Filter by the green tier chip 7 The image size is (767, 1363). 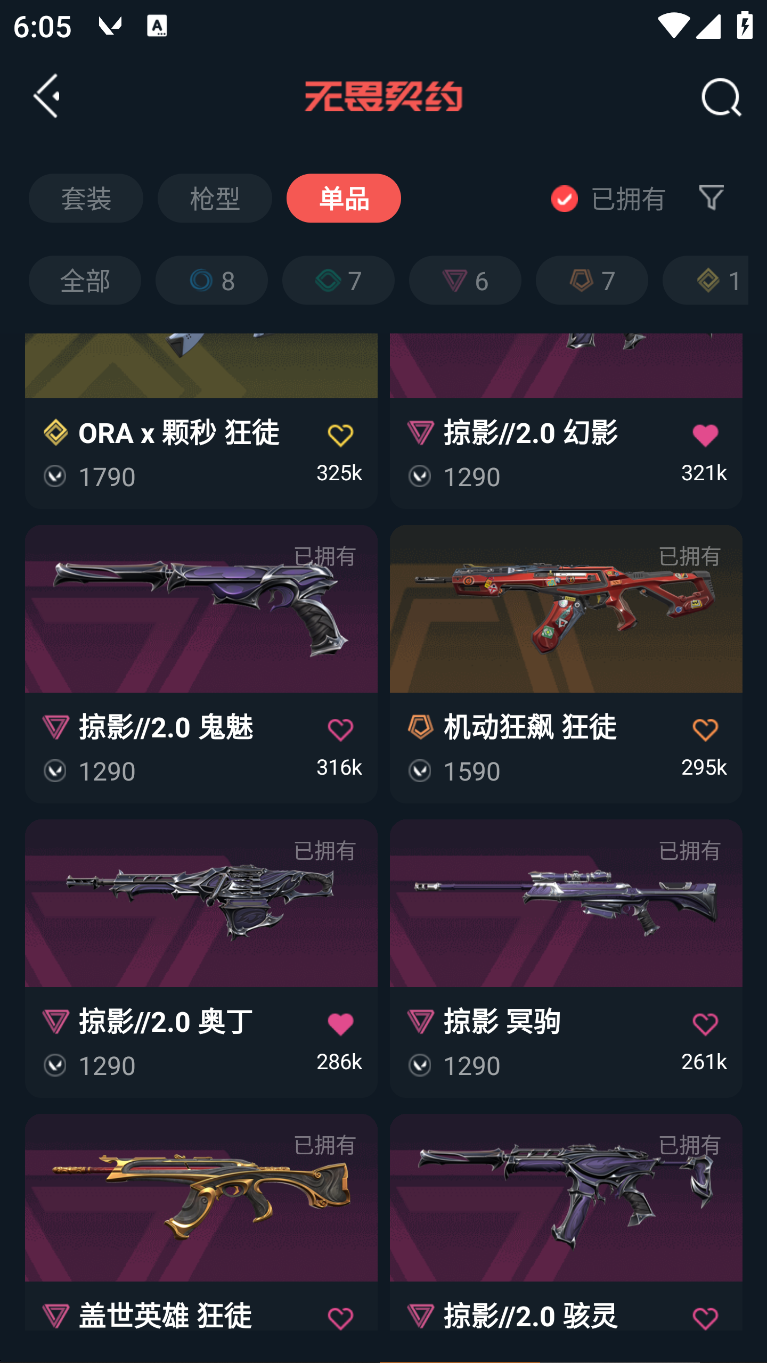click(x=338, y=280)
